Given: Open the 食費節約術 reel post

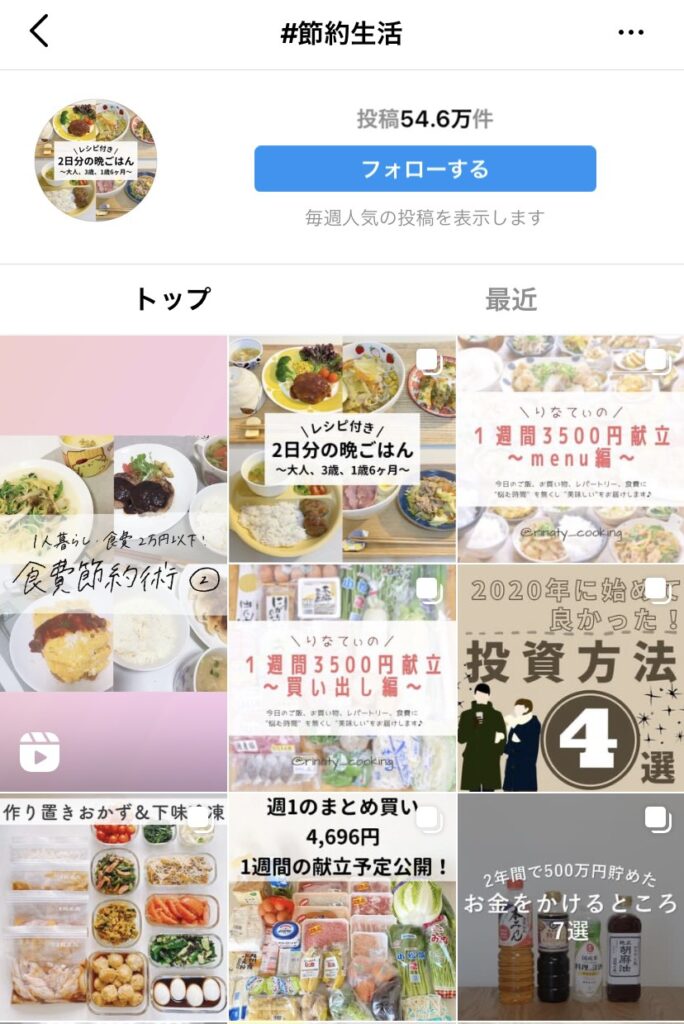Looking at the screenshot, I should [x=113, y=563].
